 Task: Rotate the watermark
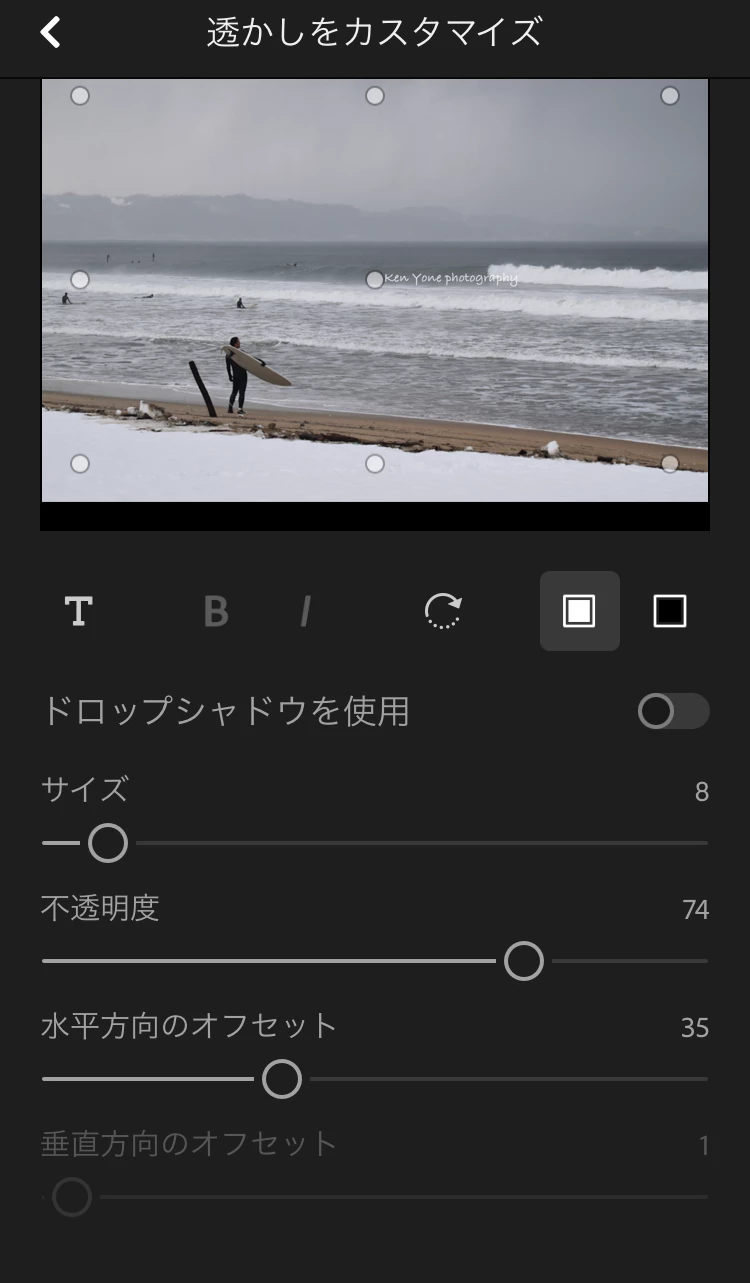(x=443, y=610)
